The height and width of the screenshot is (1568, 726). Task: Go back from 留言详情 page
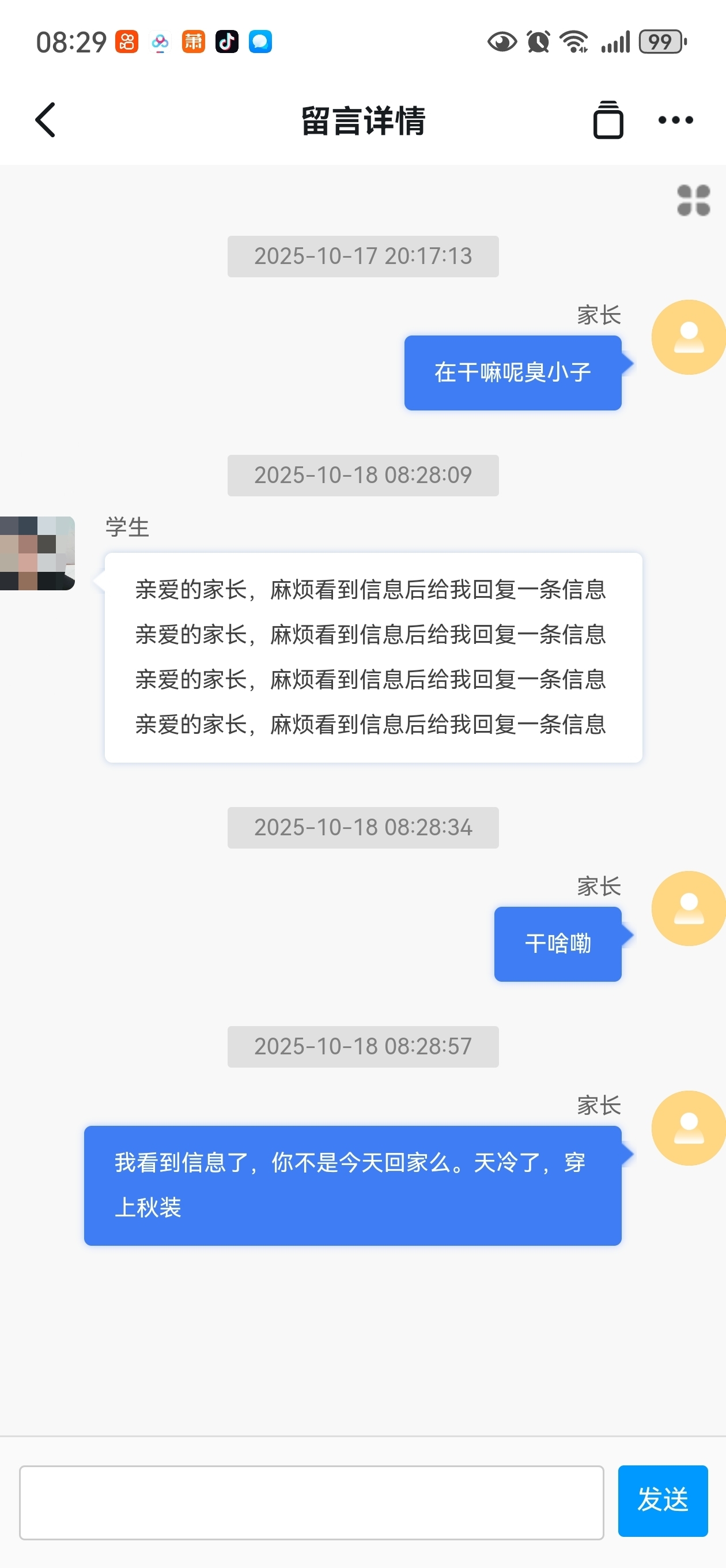[46, 120]
